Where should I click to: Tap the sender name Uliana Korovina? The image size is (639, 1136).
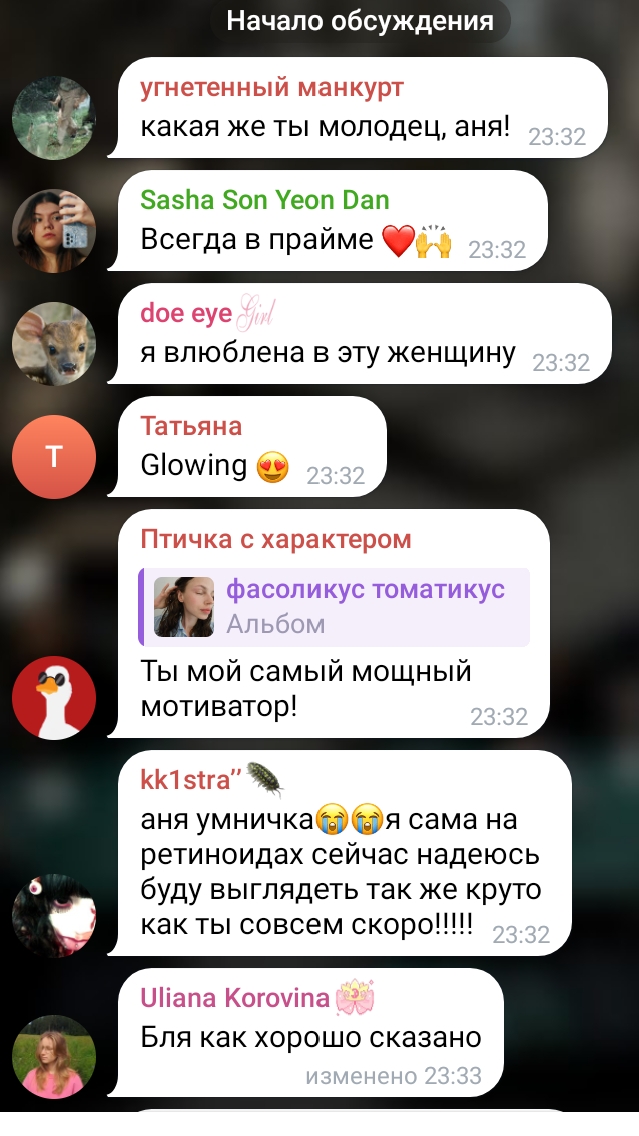click(235, 998)
